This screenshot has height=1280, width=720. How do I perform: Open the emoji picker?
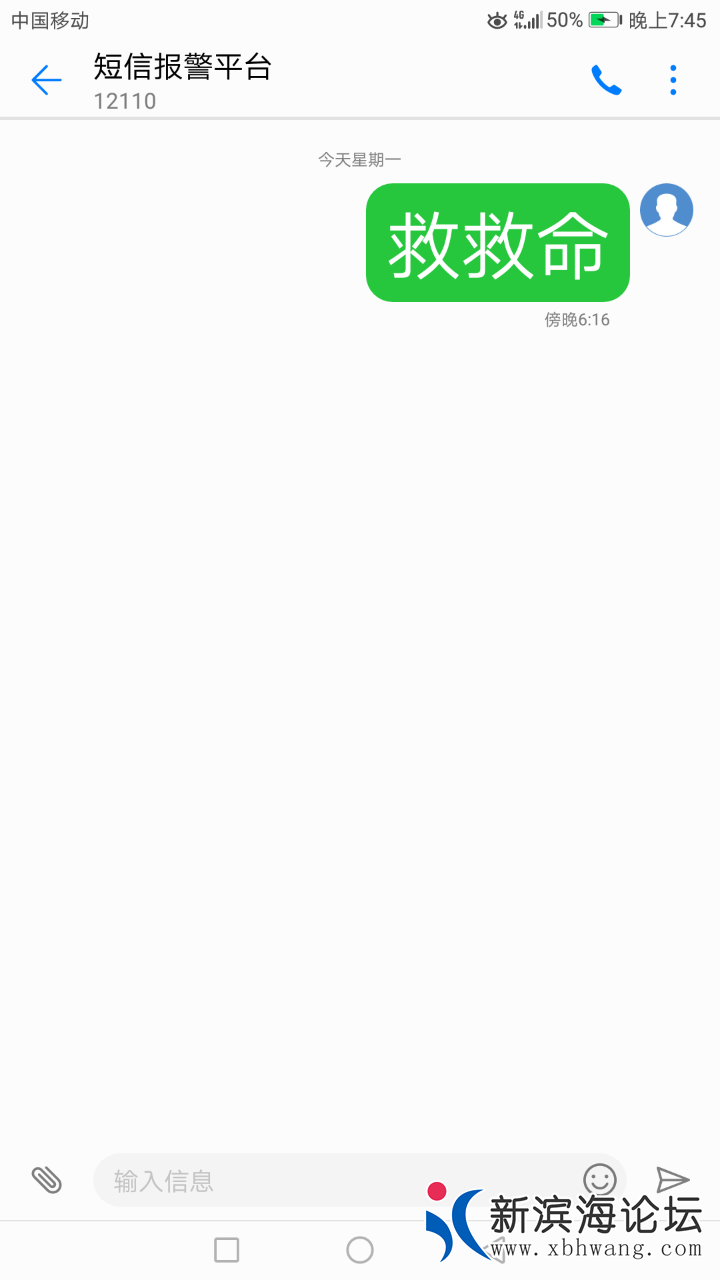click(x=598, y=1180)
